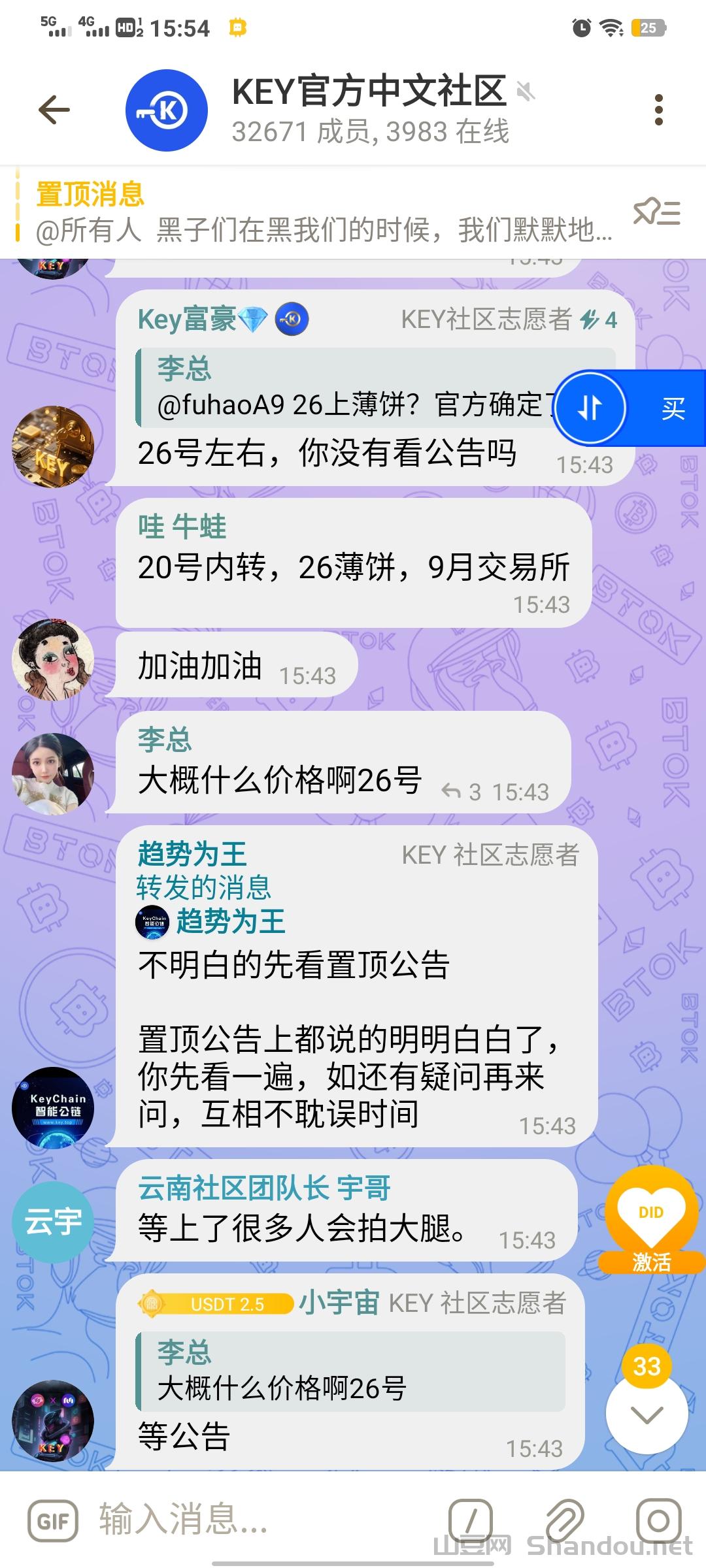
Task: Open Key富豪's profile from name
Action: [187, 319]
